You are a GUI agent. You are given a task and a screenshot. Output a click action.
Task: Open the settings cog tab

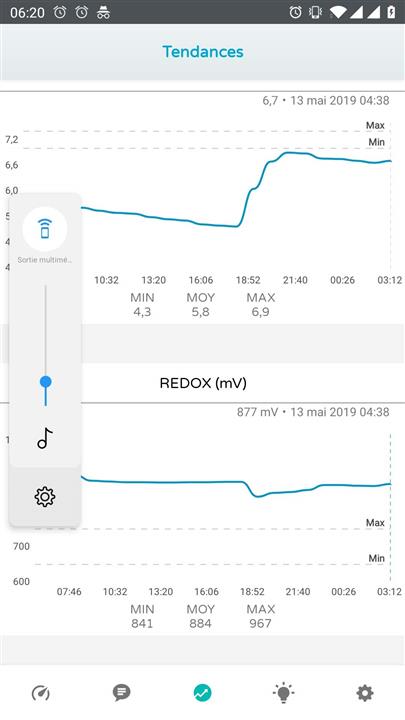[365, 692]
